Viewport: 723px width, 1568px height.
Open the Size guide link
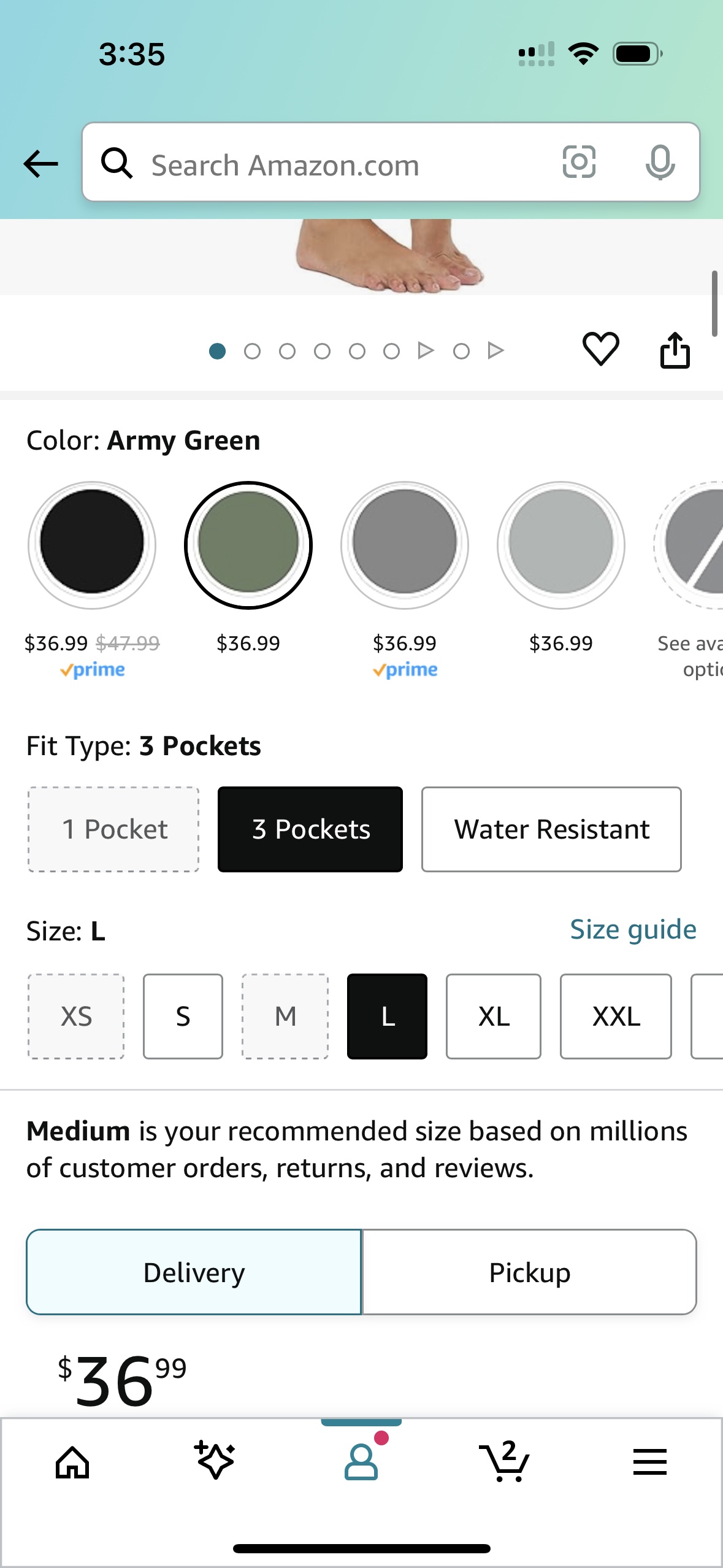[632, 929]
